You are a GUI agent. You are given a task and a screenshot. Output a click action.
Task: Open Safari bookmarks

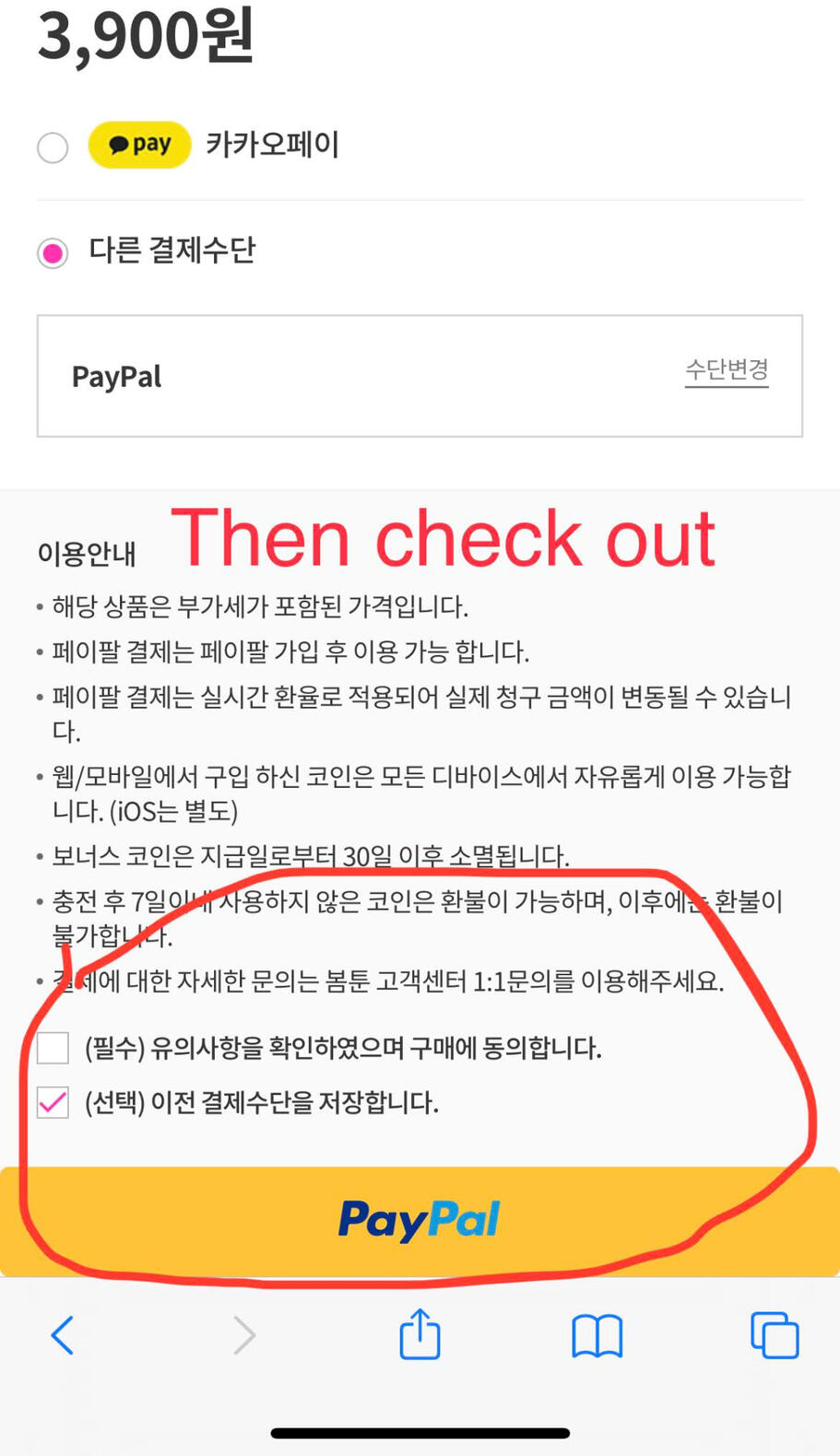tap(597, 1335)
